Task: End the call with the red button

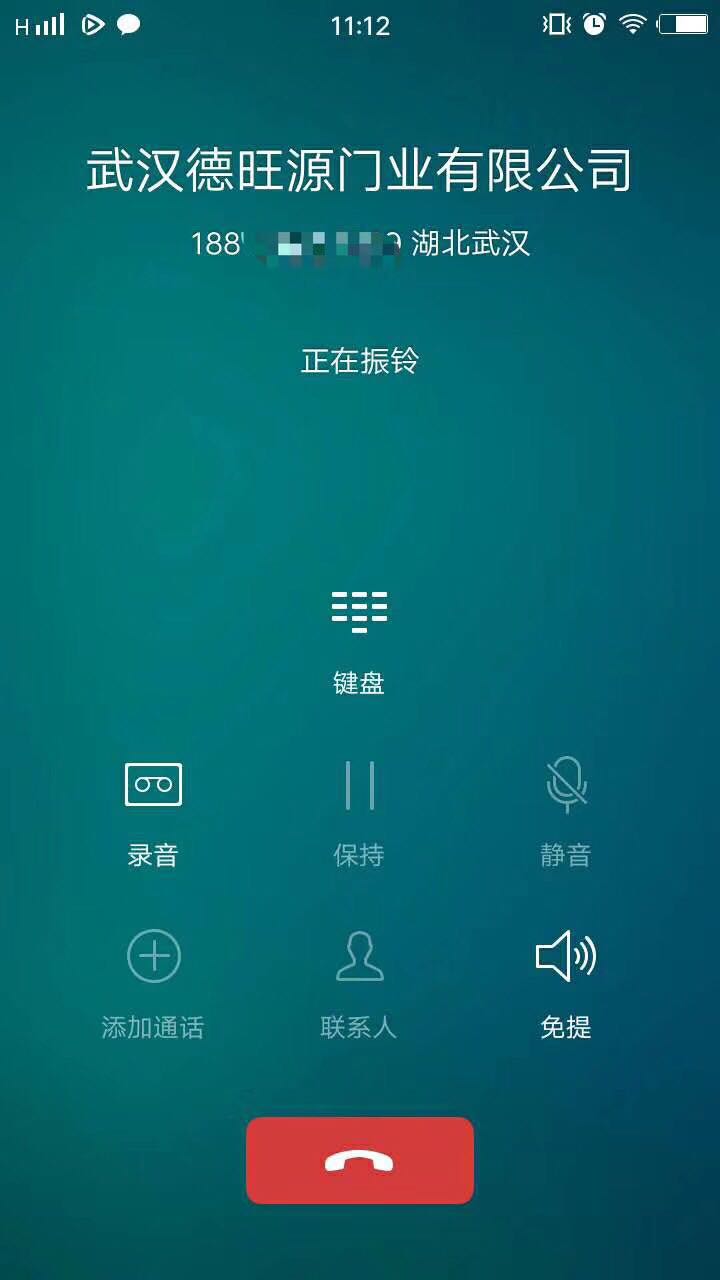Action: (x=360, y=1160)
